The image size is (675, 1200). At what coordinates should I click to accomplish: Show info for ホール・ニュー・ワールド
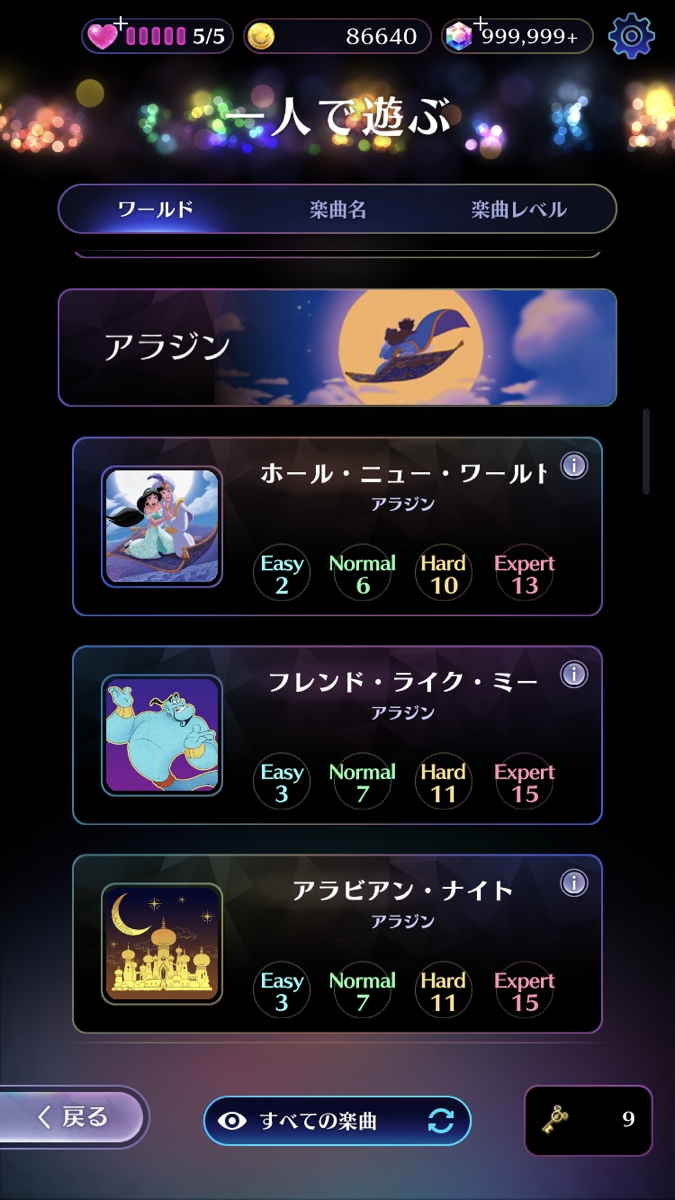573,466
